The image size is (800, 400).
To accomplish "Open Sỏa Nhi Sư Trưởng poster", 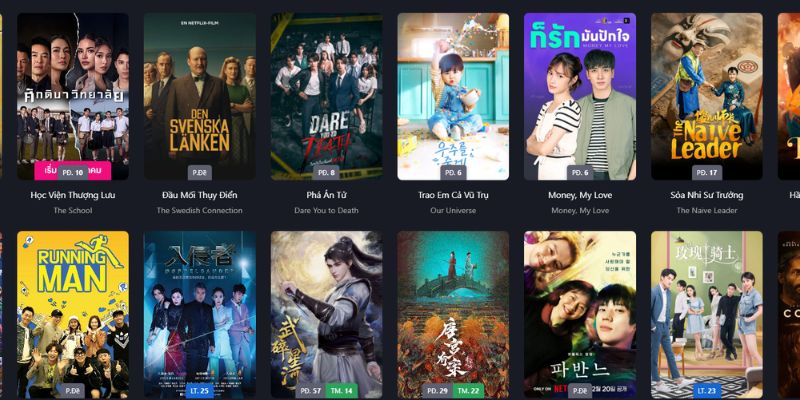I will tap(706, 95).
